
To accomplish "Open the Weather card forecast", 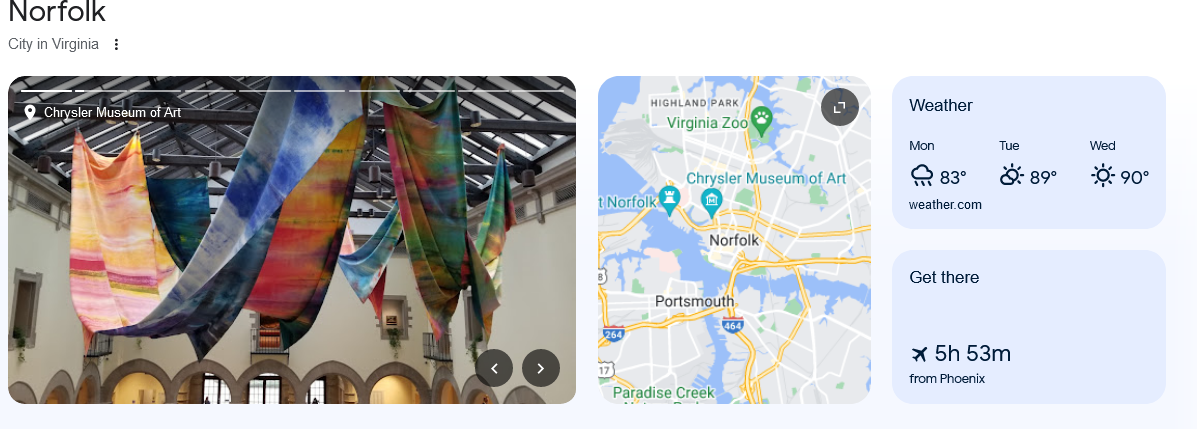I will pos(1028,152).
